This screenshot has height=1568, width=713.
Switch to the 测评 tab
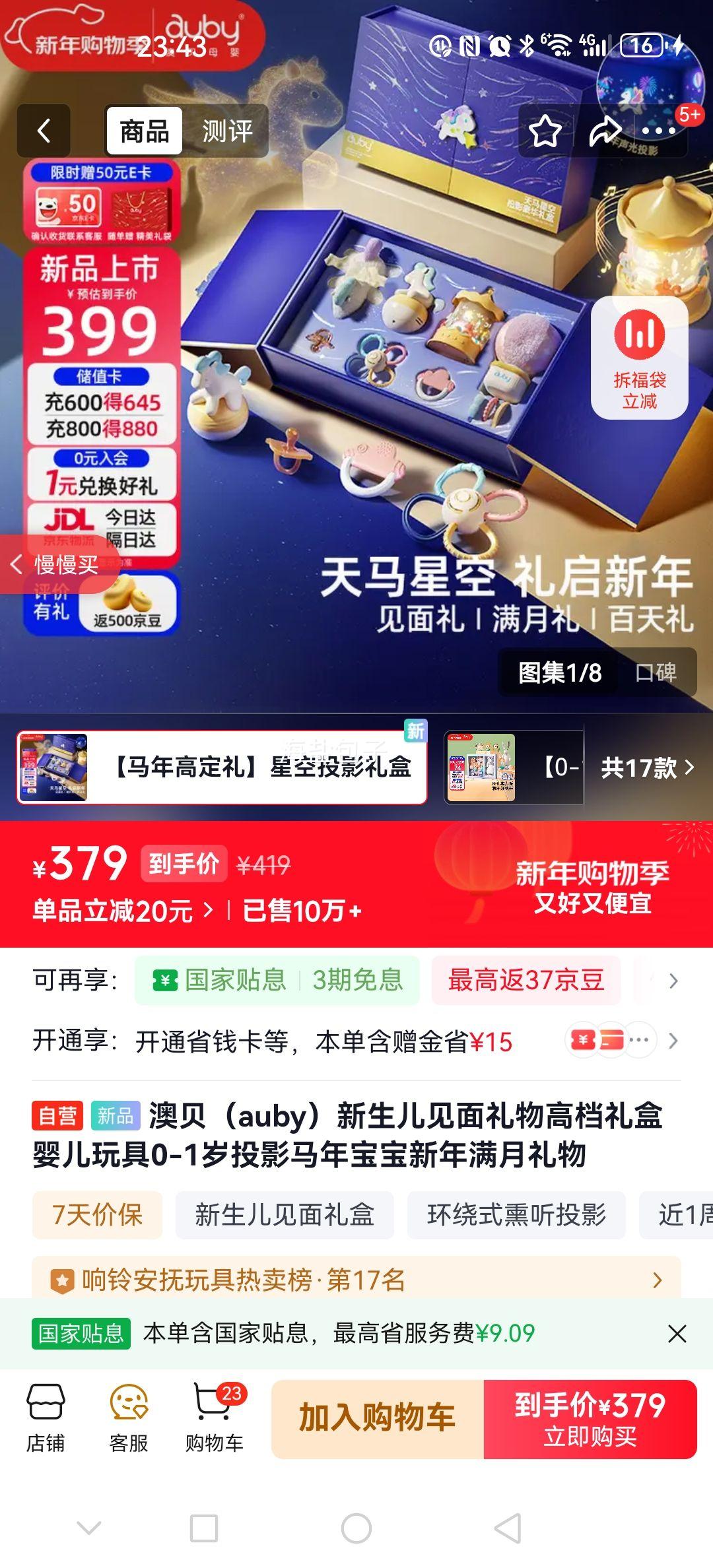[x=226, y=131]
